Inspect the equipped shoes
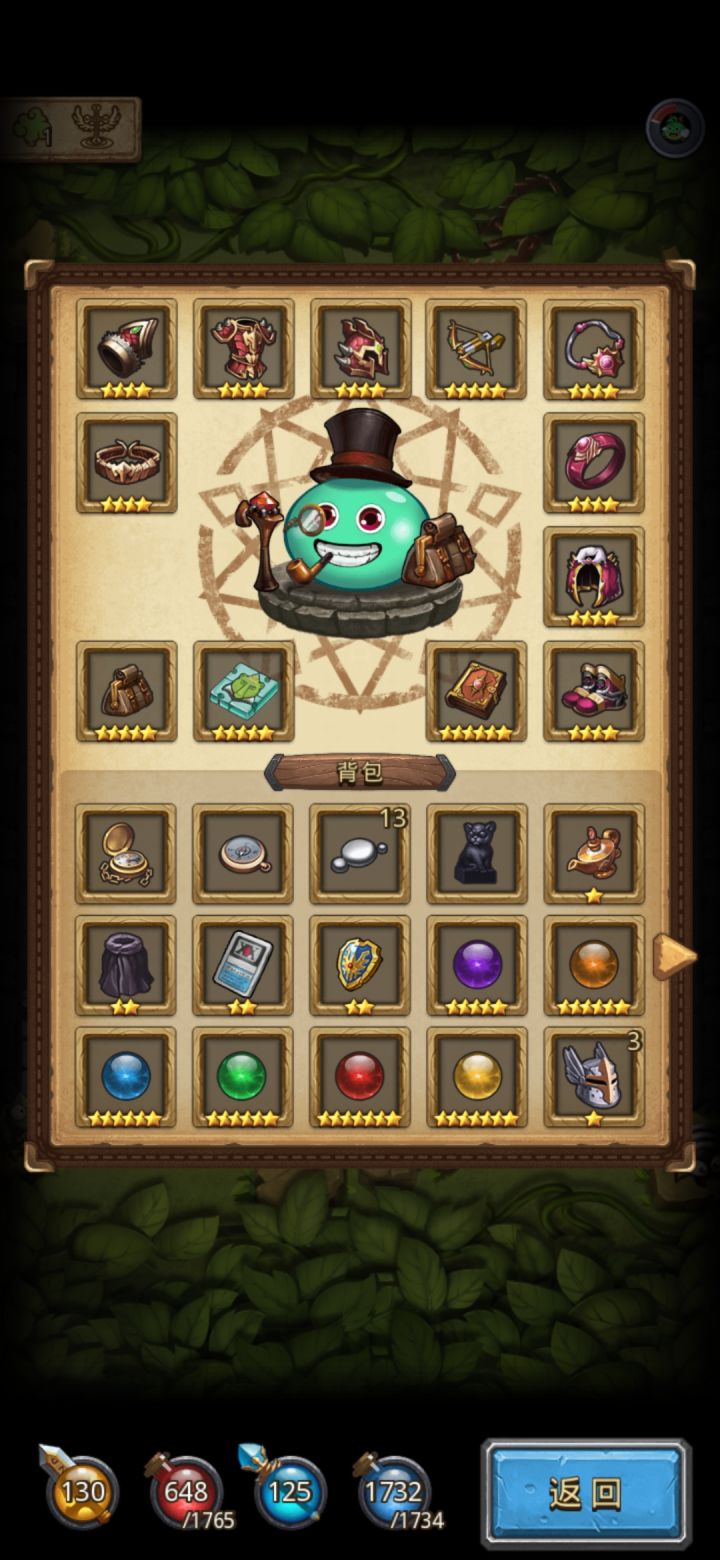This screenshot has height=1560, width=720. point(593,693)
